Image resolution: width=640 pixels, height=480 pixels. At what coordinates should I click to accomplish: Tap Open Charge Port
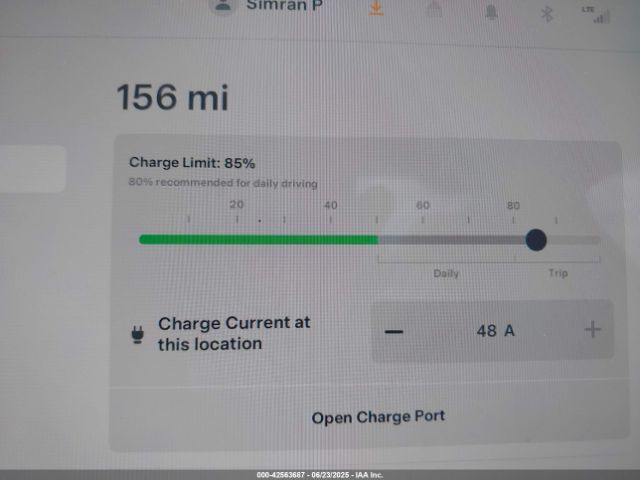[378, 417]
